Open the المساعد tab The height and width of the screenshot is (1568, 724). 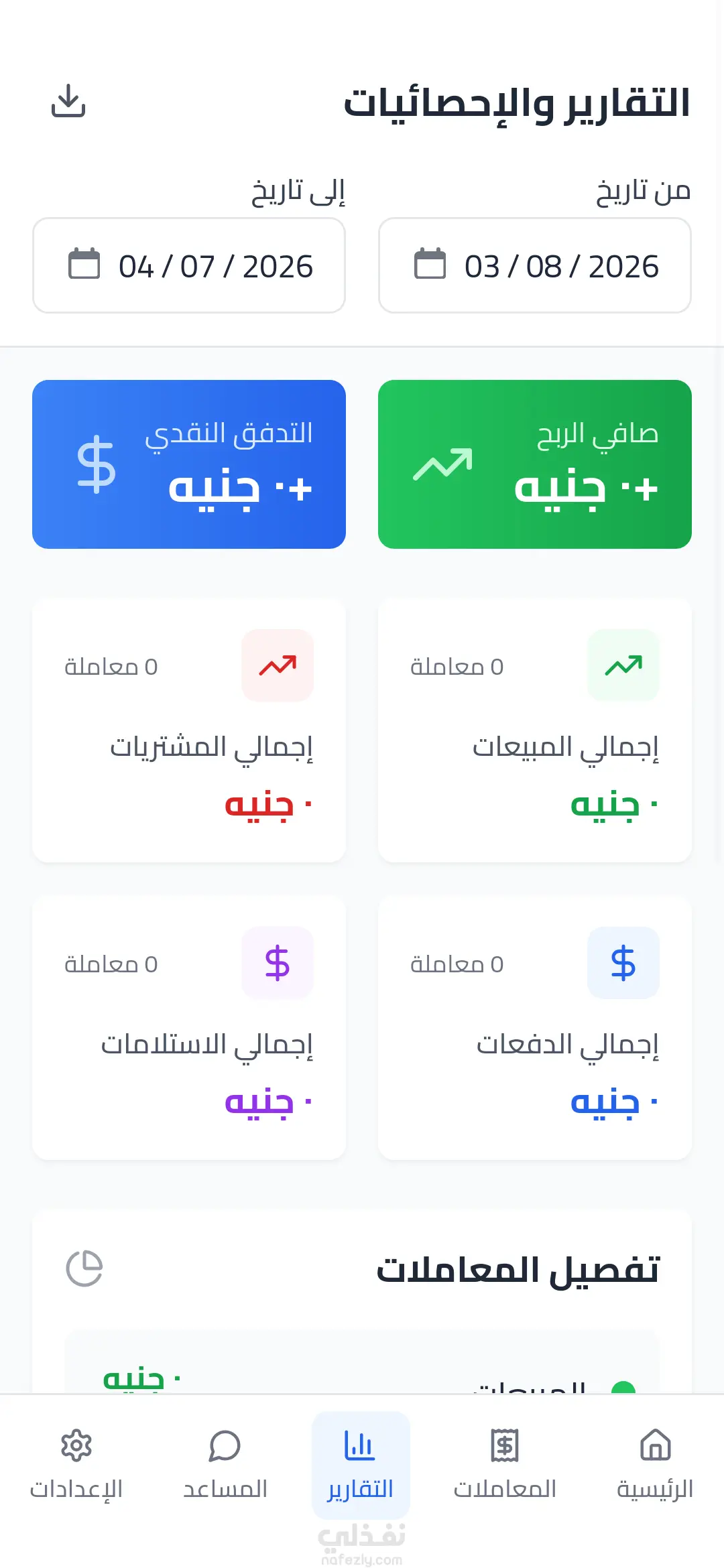[225, 1463]
